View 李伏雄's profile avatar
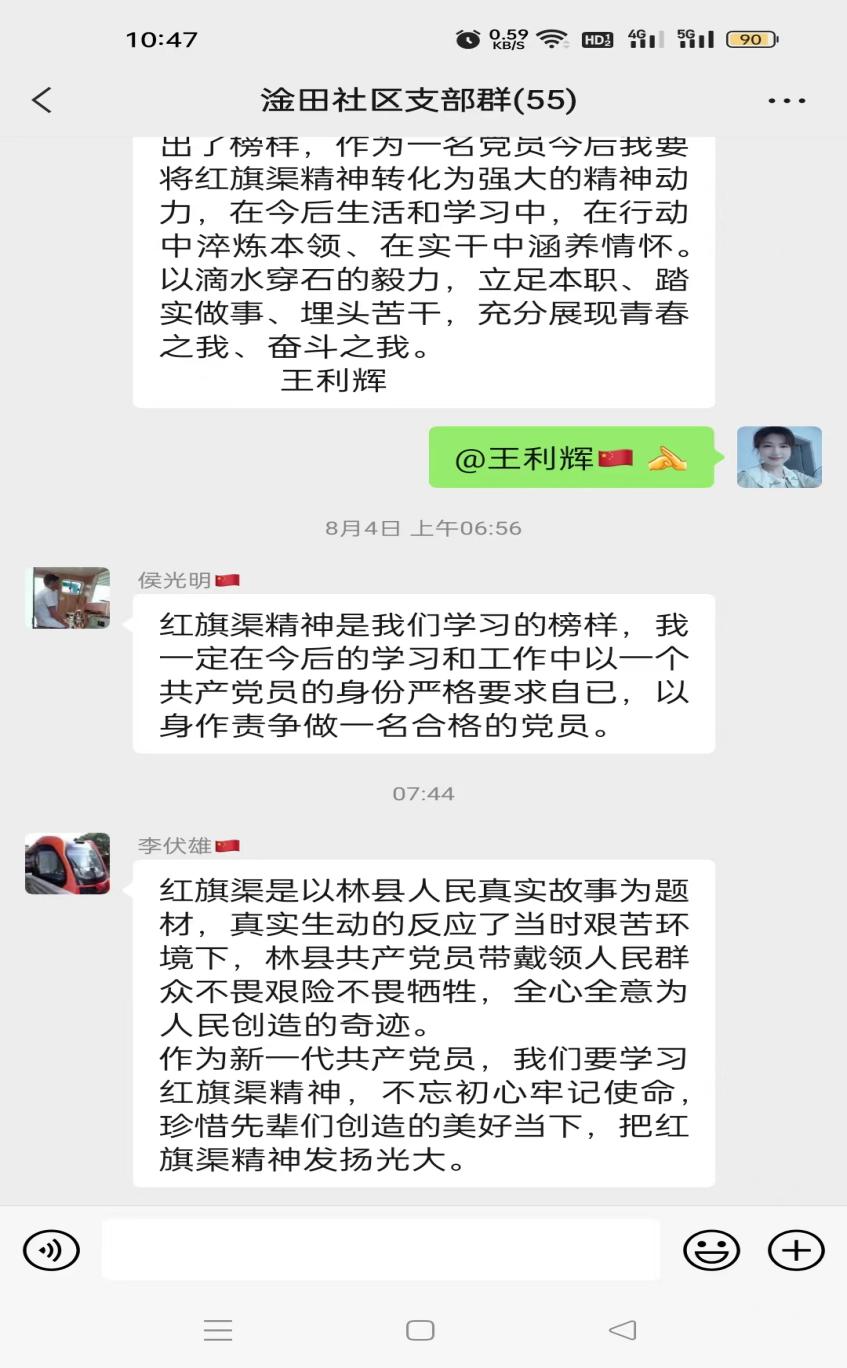The width and height of the screenshot is (847, 1368). point(67,864)
